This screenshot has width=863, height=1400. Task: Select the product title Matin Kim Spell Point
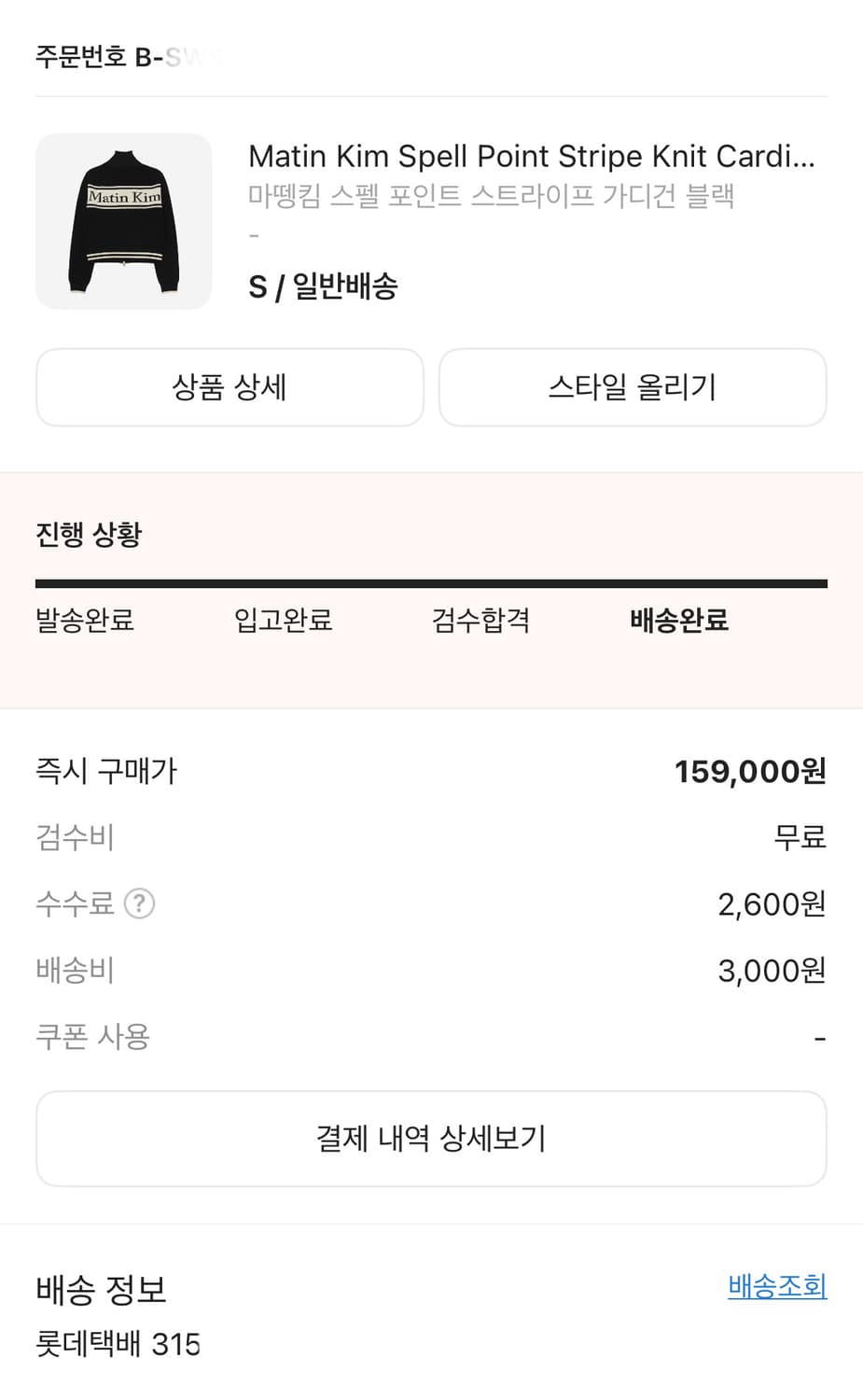point(532,156)
